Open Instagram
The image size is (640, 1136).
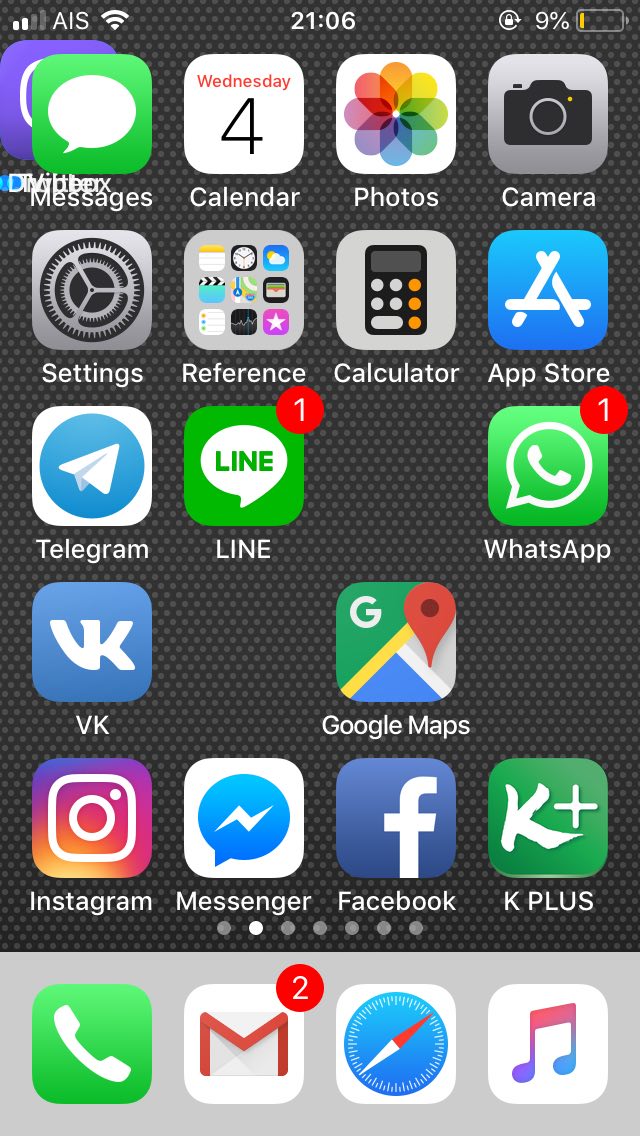tap(92, 818)
